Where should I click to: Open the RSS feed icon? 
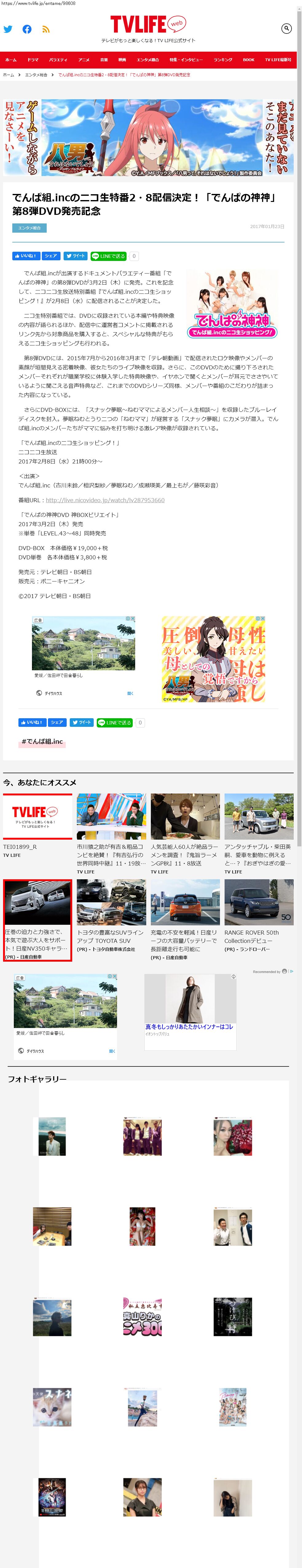point(46,29)
